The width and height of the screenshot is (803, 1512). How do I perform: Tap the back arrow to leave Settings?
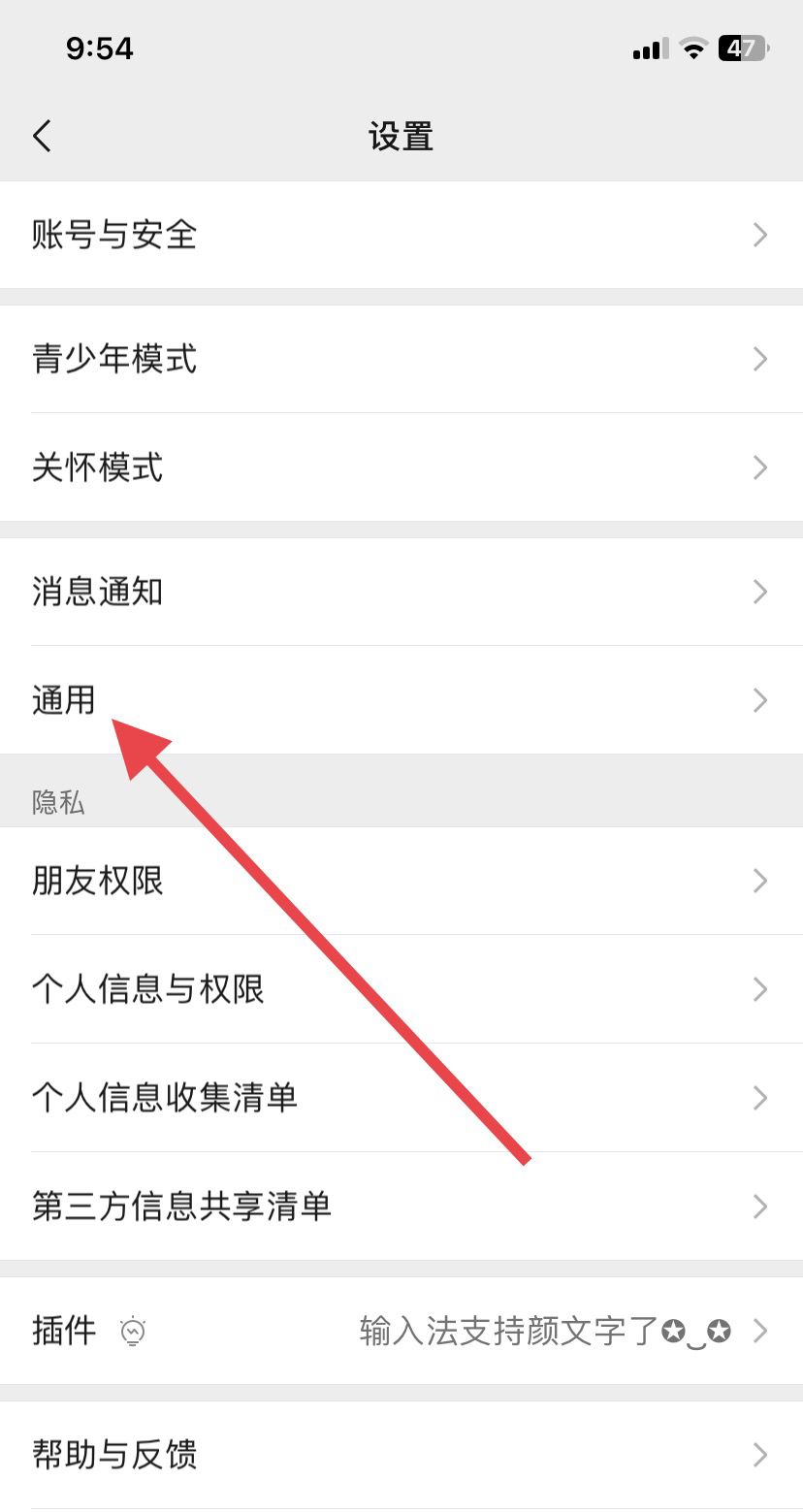tap(43, 136)
